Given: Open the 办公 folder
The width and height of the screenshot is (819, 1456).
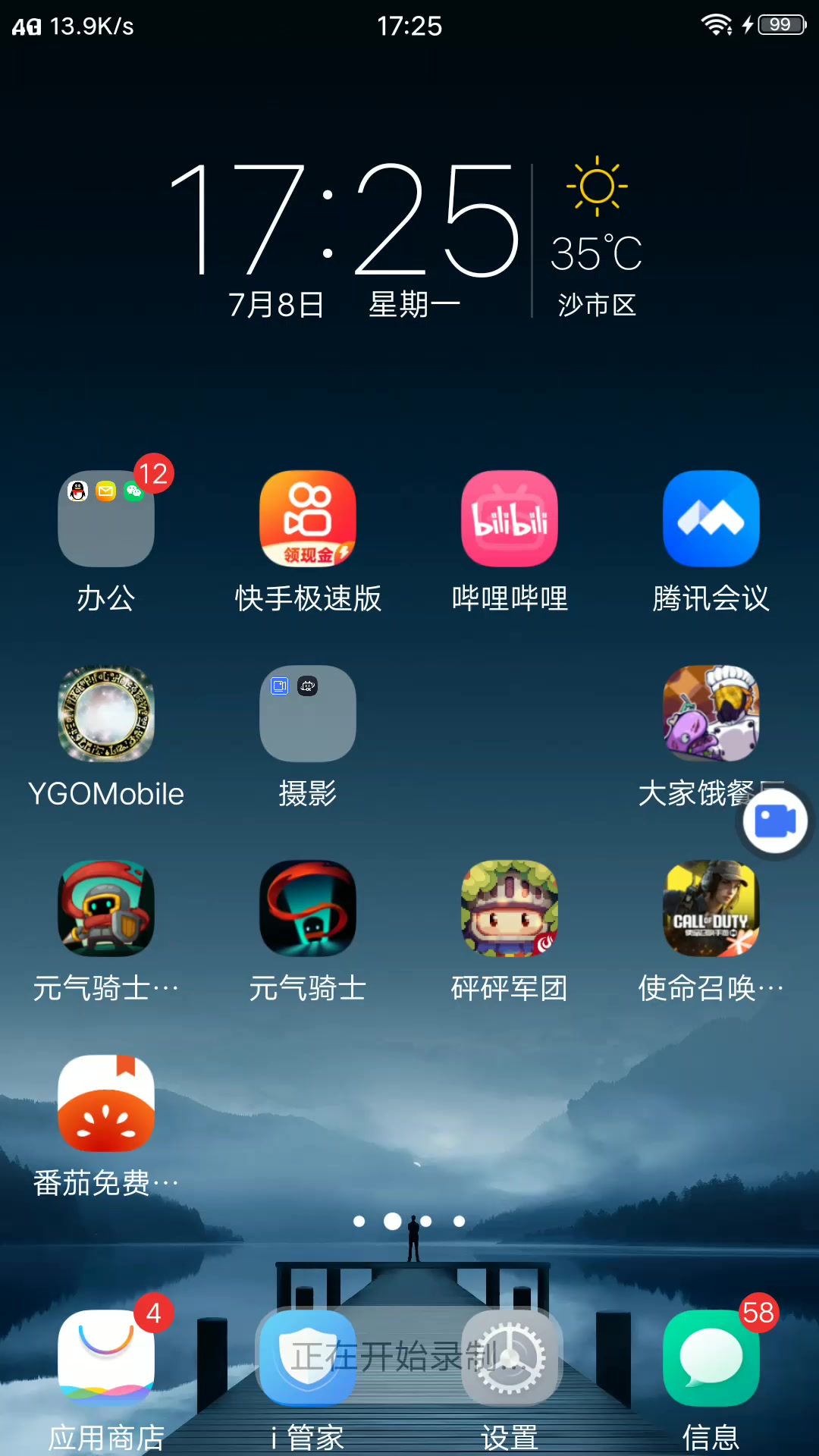Looking at the screenshot, I should point(106,519).
